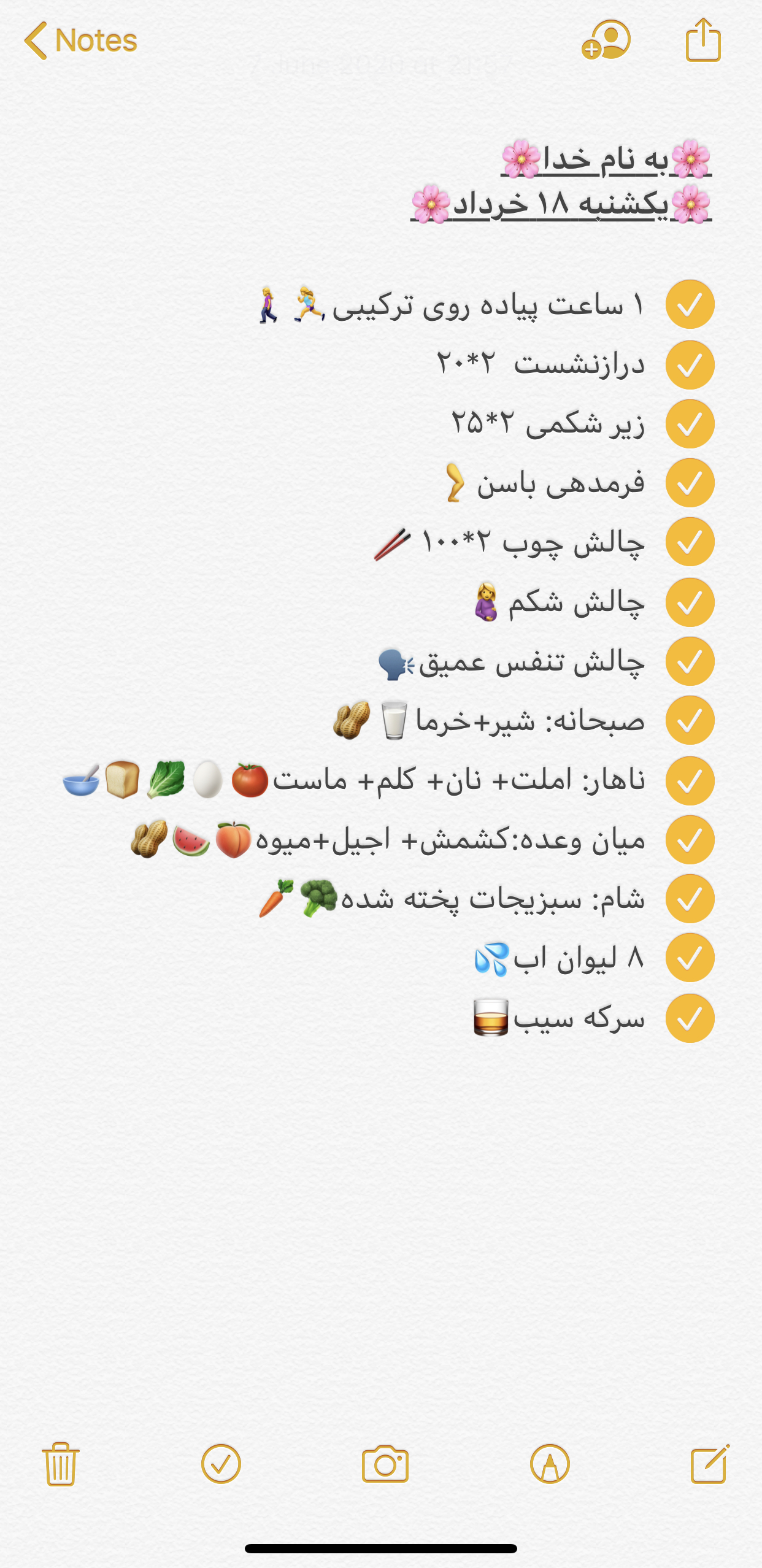Delete this note with trash icon
The width and height of the screenshot is (762, 1568).
60,1464
